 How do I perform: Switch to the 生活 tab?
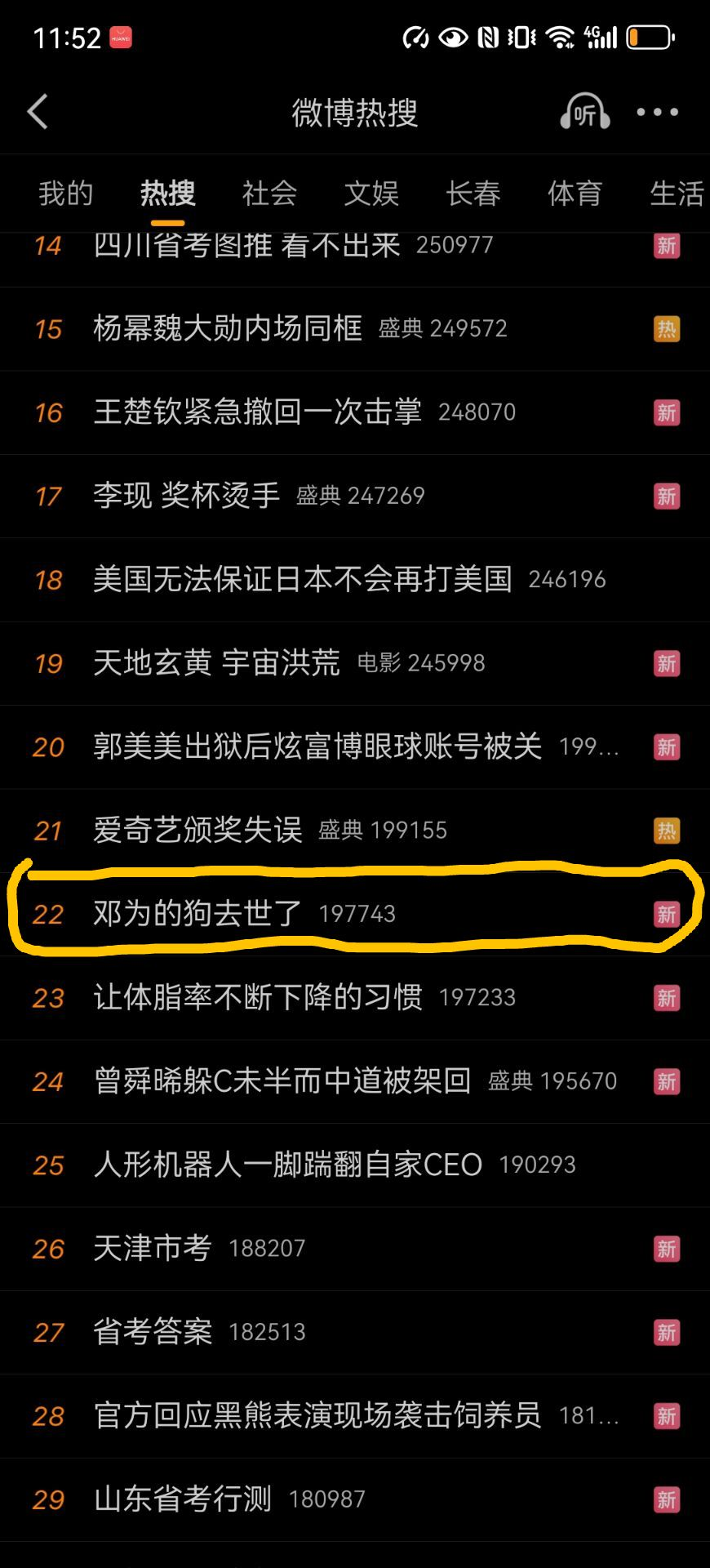(x=677, y=194)
